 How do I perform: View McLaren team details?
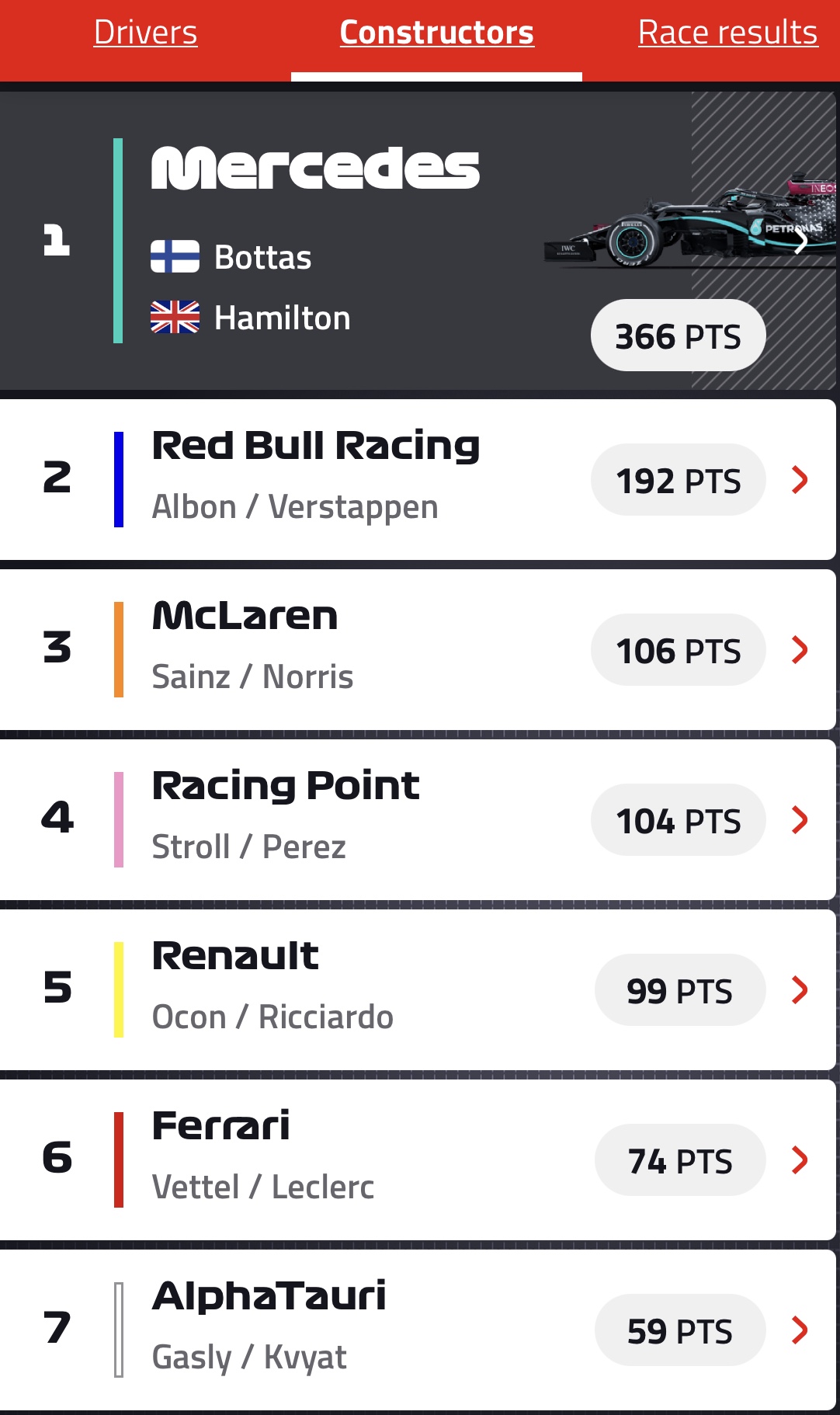click(x=418, y=650)
